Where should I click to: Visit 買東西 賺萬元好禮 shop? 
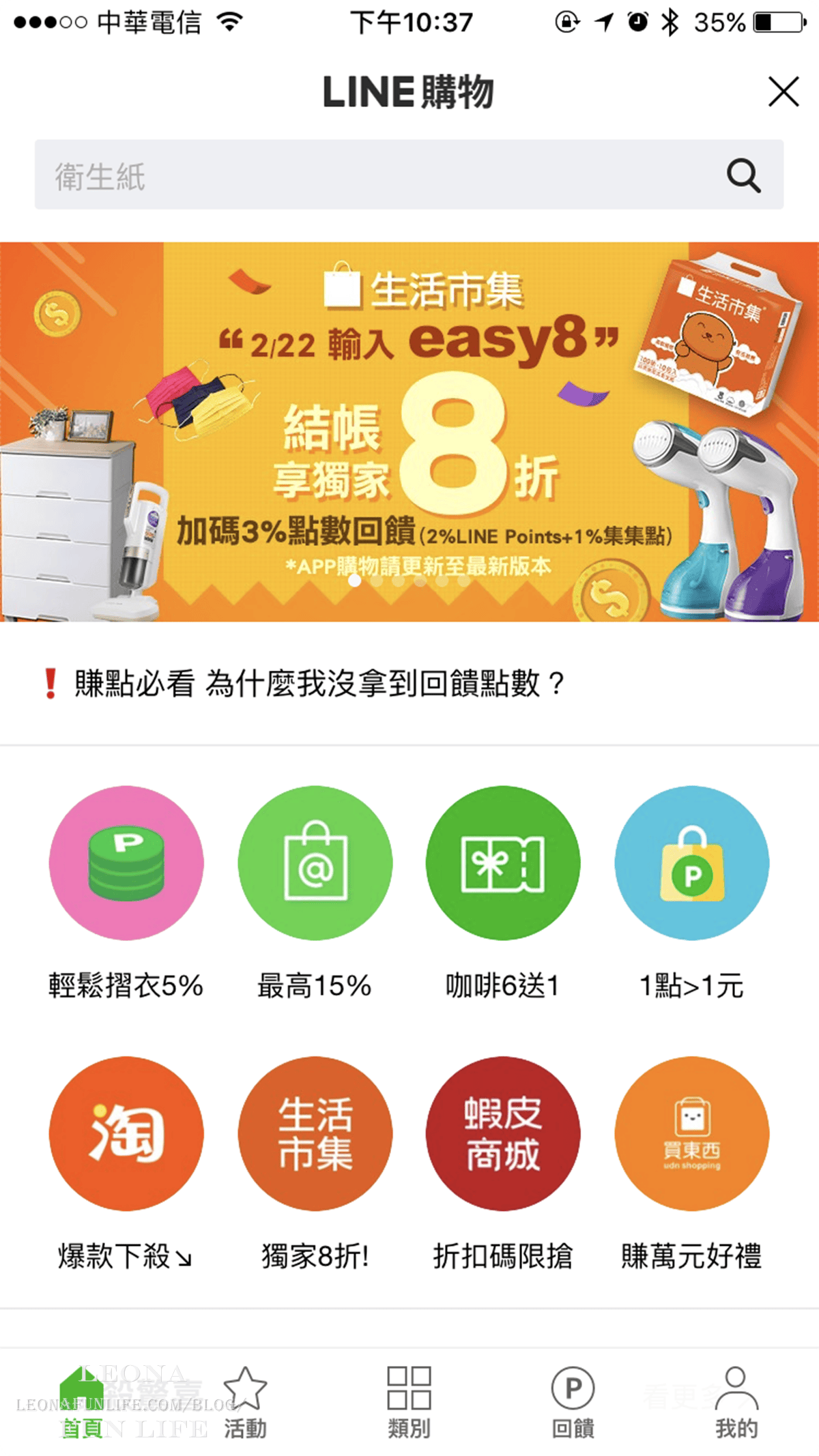pos(691,1133)
